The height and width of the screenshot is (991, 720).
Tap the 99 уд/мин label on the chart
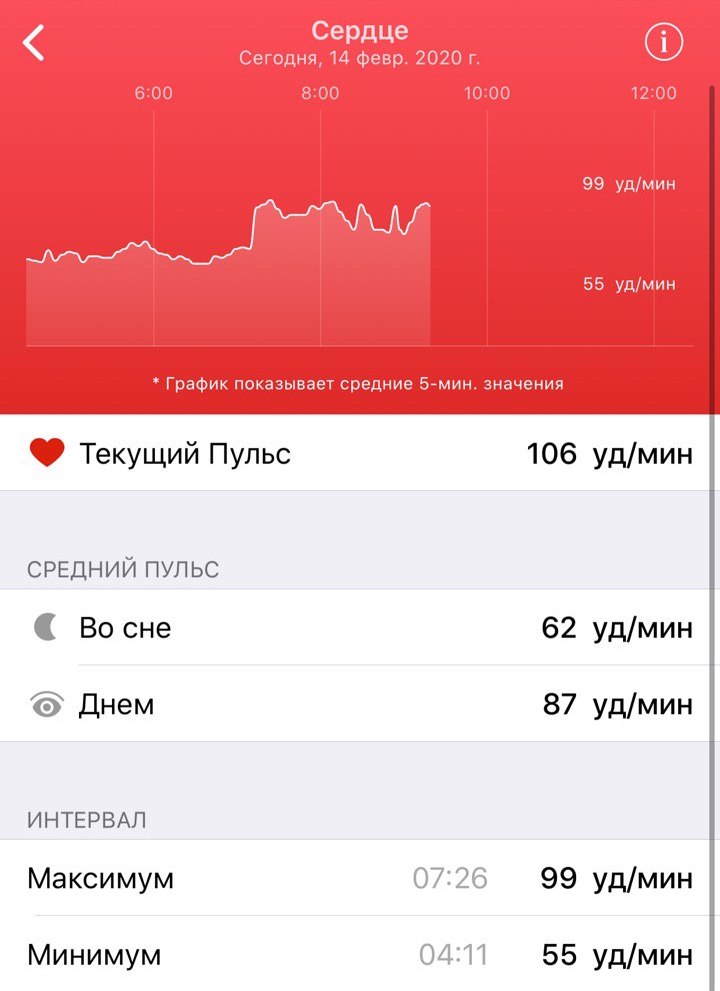click(631, 184)
